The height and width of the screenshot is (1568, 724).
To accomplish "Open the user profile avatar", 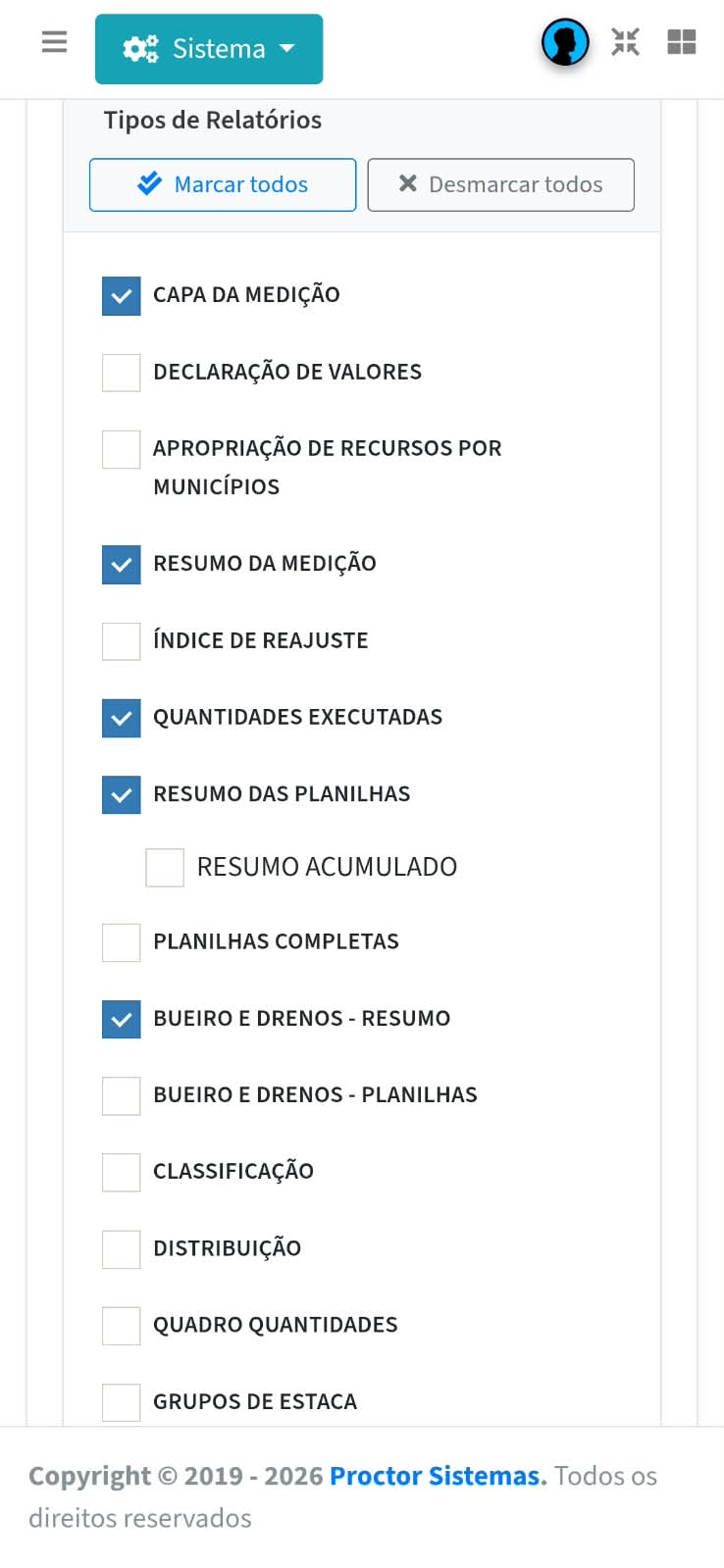I will [x=565, y=42].
